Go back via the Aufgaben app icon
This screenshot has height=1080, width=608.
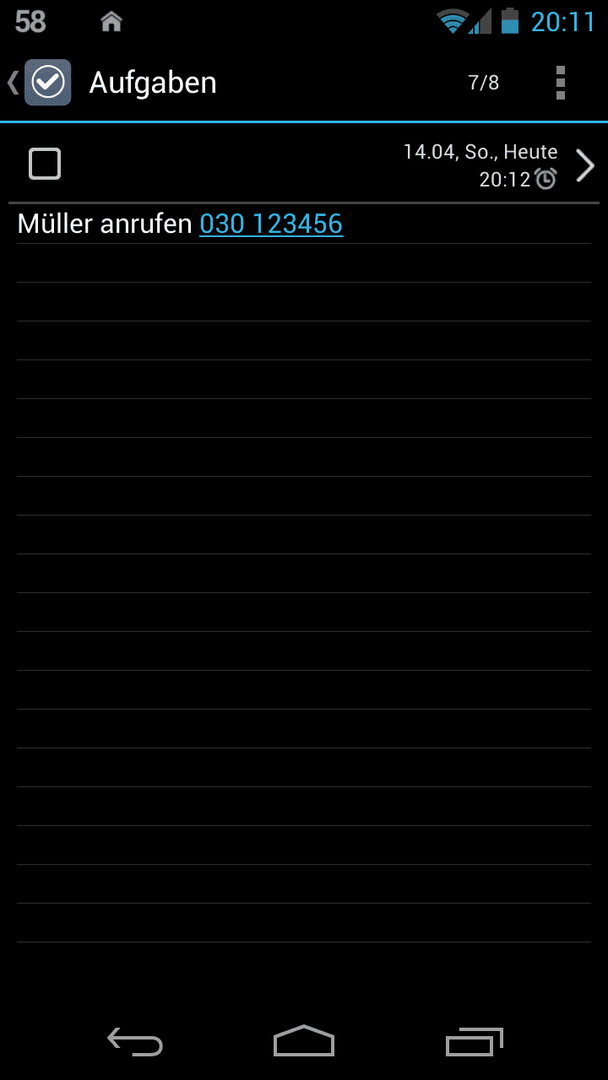coord(46,83)
